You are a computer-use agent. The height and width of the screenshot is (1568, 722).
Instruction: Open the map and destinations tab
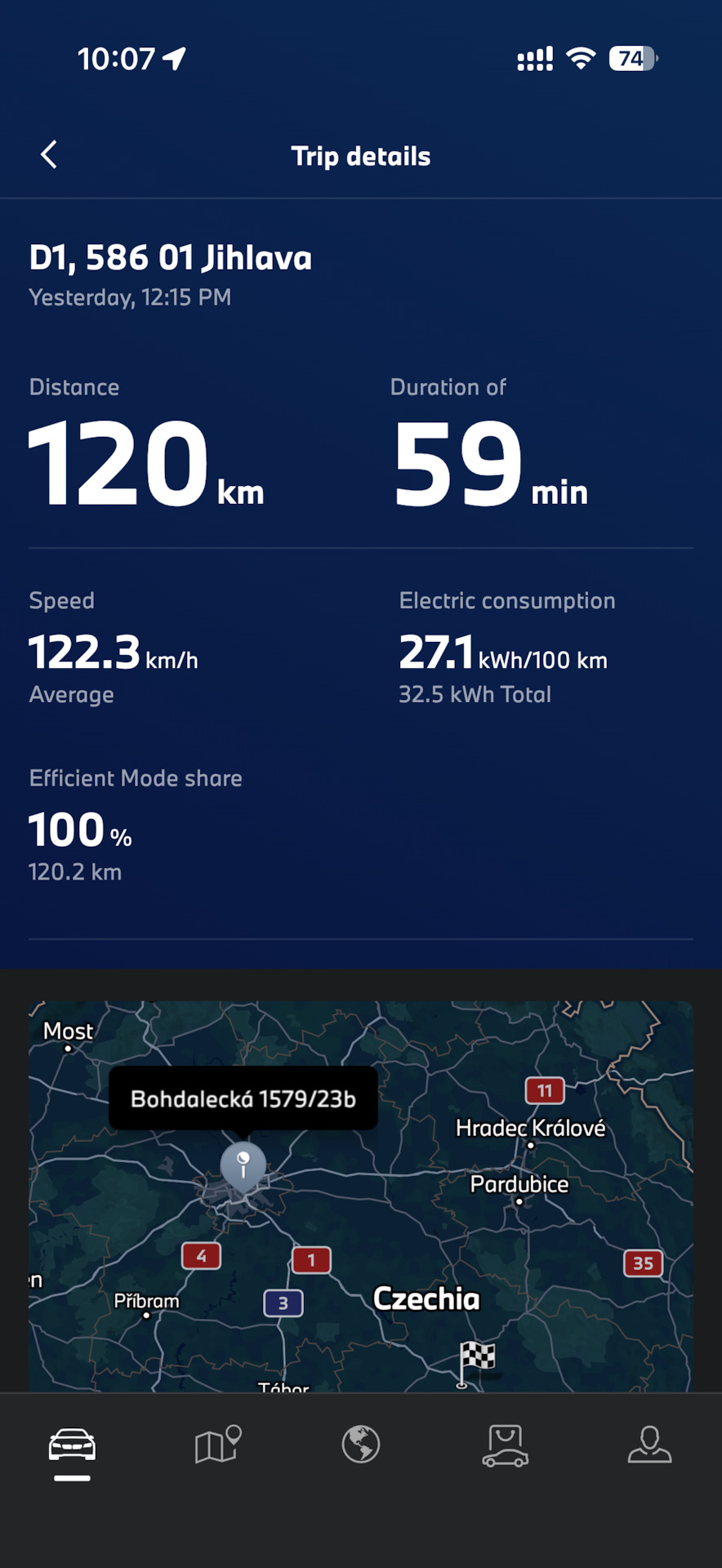point(217,1445)
